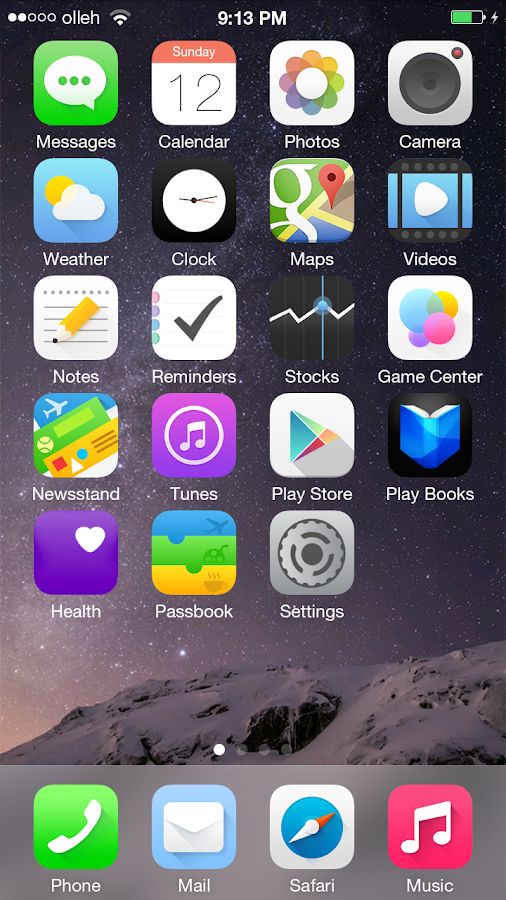The height and width of the screenshot is (900, 506).
Task: Open the Messages app
Action: pos(76,83)
